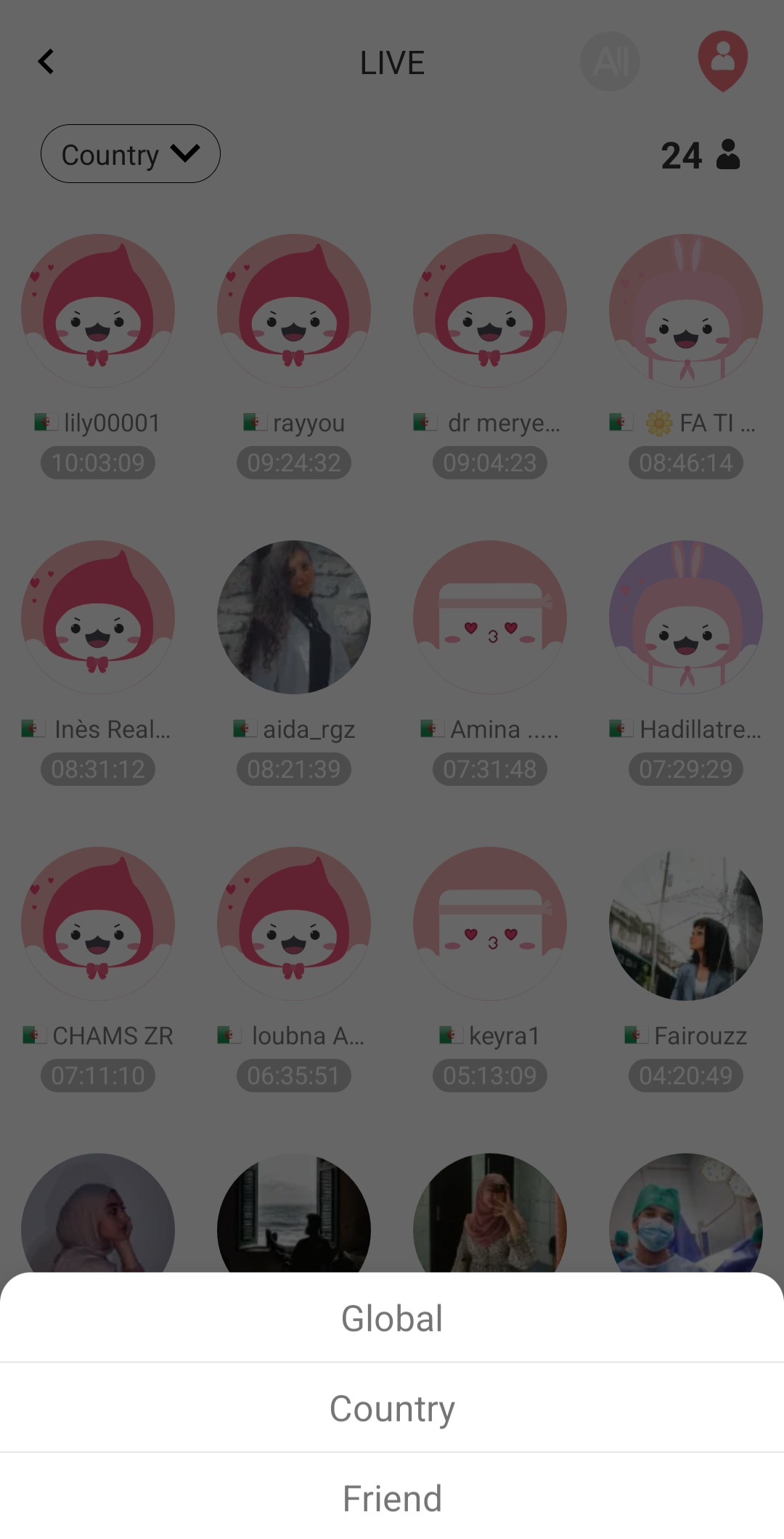View keyra1's live tile
The image size is (784, 1539).
coord(490,924)
